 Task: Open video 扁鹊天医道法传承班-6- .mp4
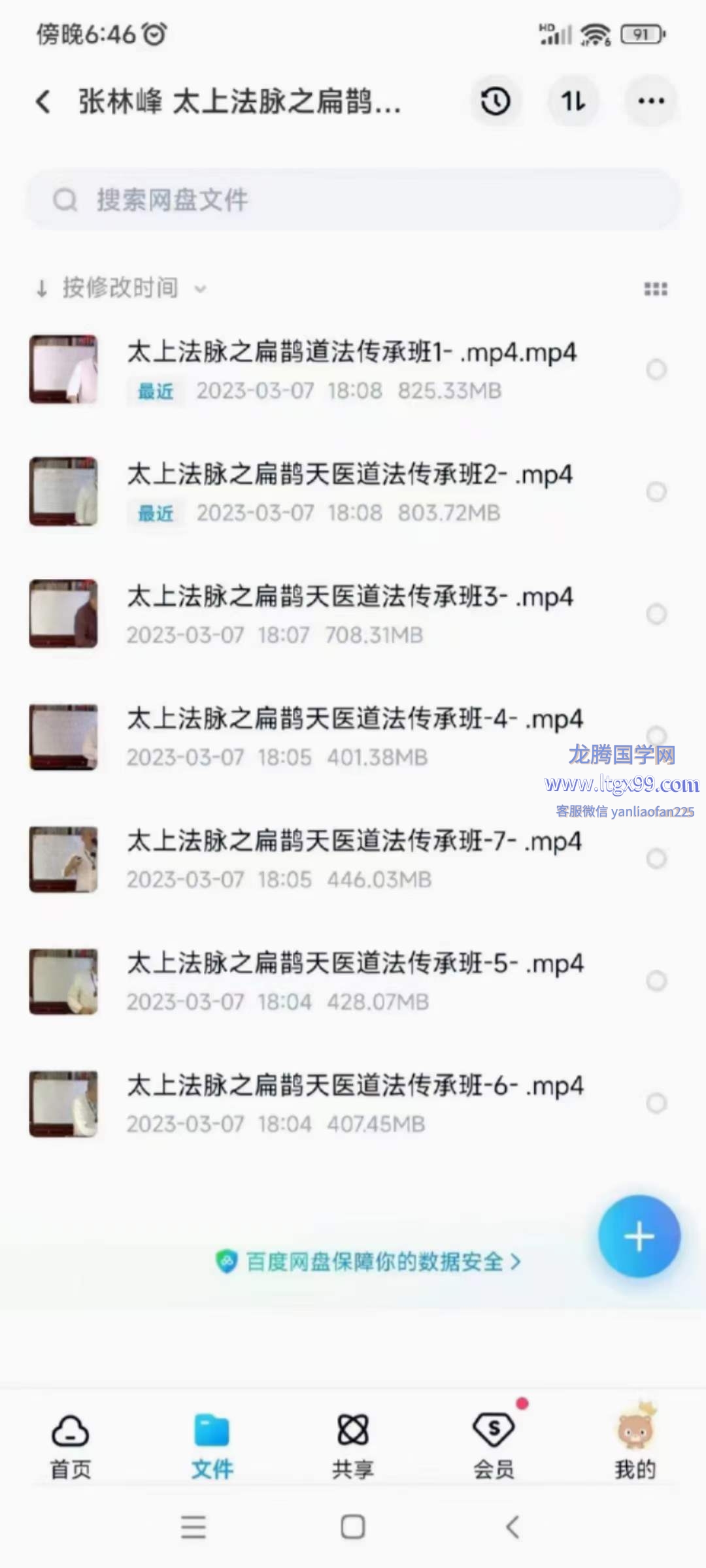pyautogui.click(x=355, y=1086)
